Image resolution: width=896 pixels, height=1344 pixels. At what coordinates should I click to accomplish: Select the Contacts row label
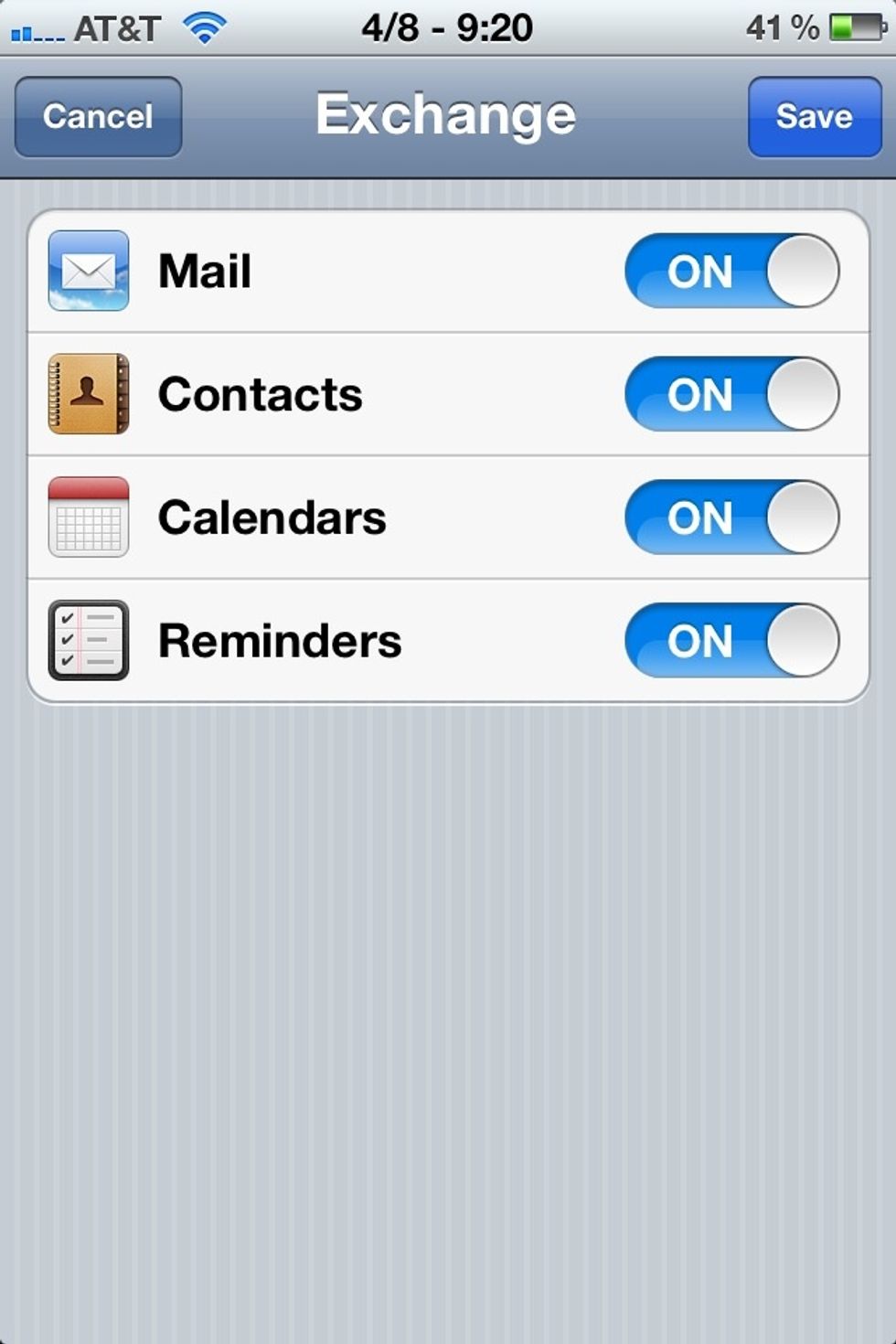(261, 394)
